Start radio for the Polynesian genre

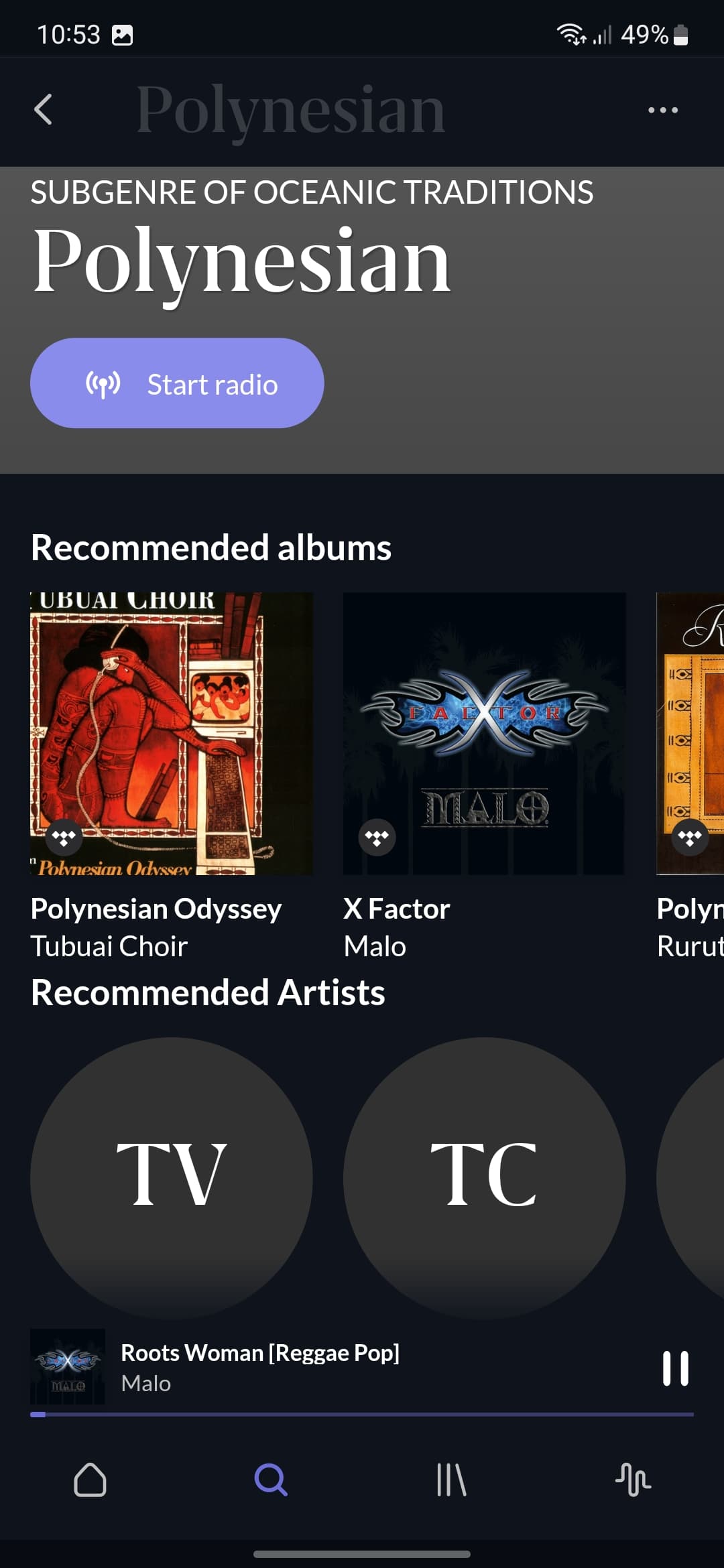(177, 383)
